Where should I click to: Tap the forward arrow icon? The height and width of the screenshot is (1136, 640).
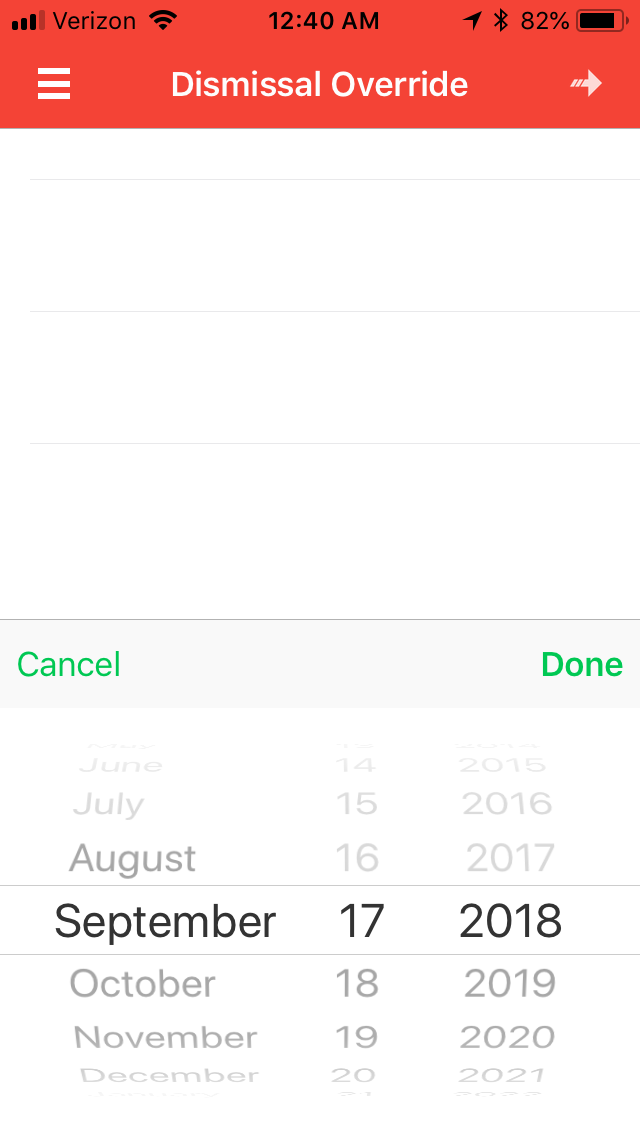587,84
